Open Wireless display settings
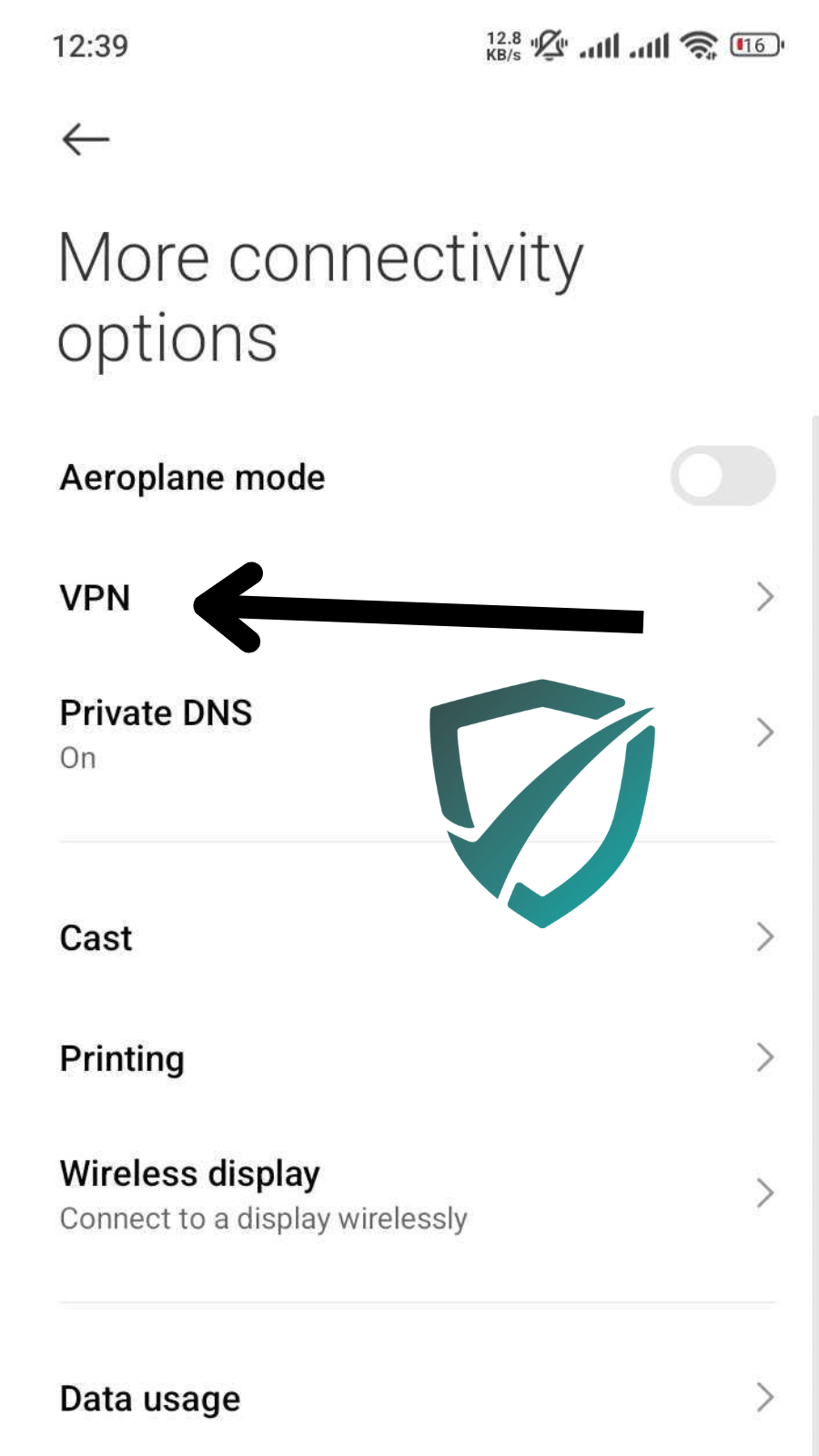The height and width of the screenshot is (1456, 819). pos(188,1174)
